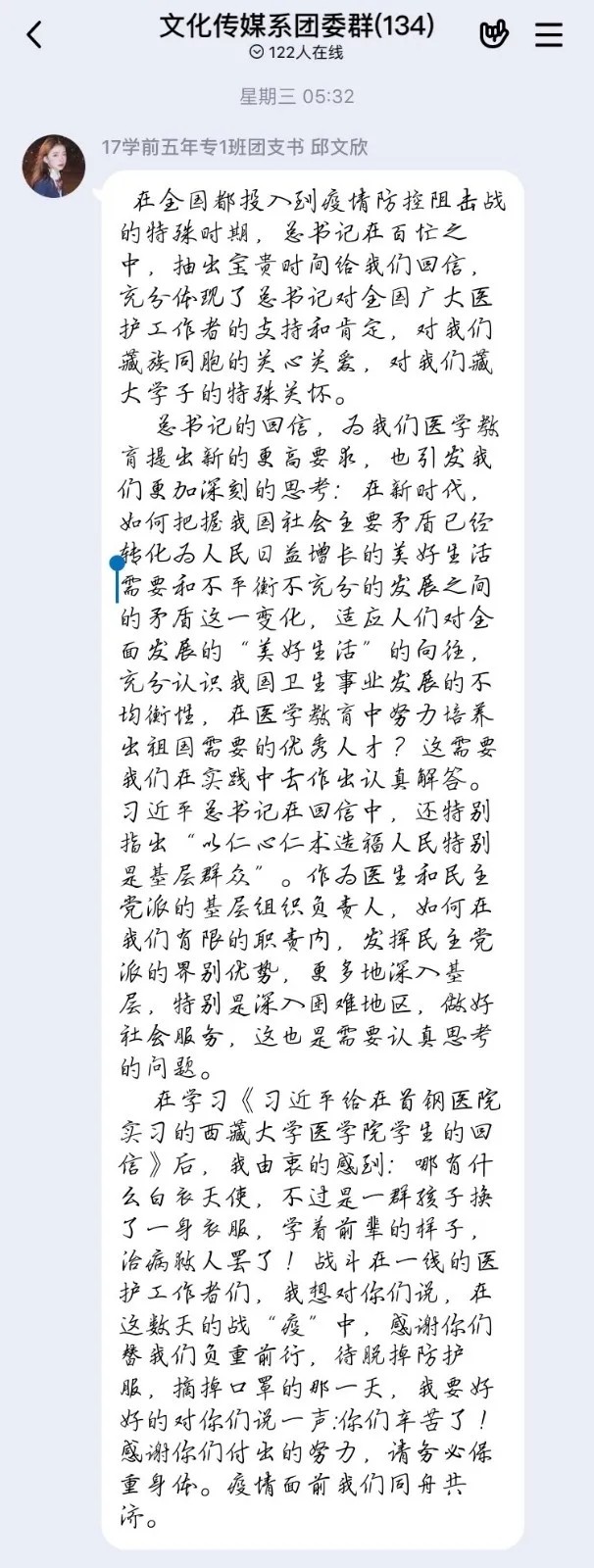Open the group chat hamburger menu
This screenshot has height=1568, width=594.
549,34
